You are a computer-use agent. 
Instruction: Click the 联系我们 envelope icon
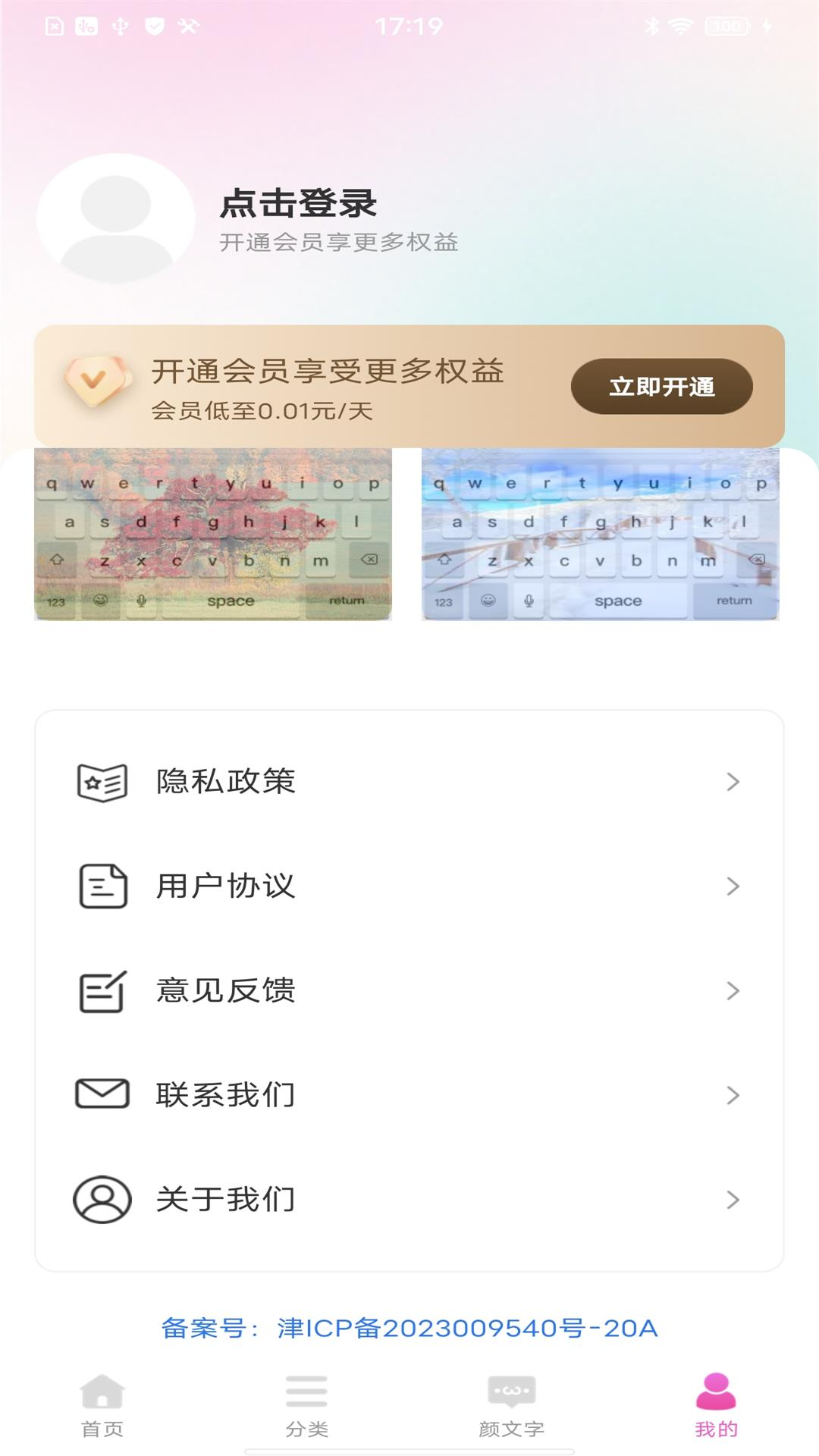pyautogui.click(x=101, y=1094)
